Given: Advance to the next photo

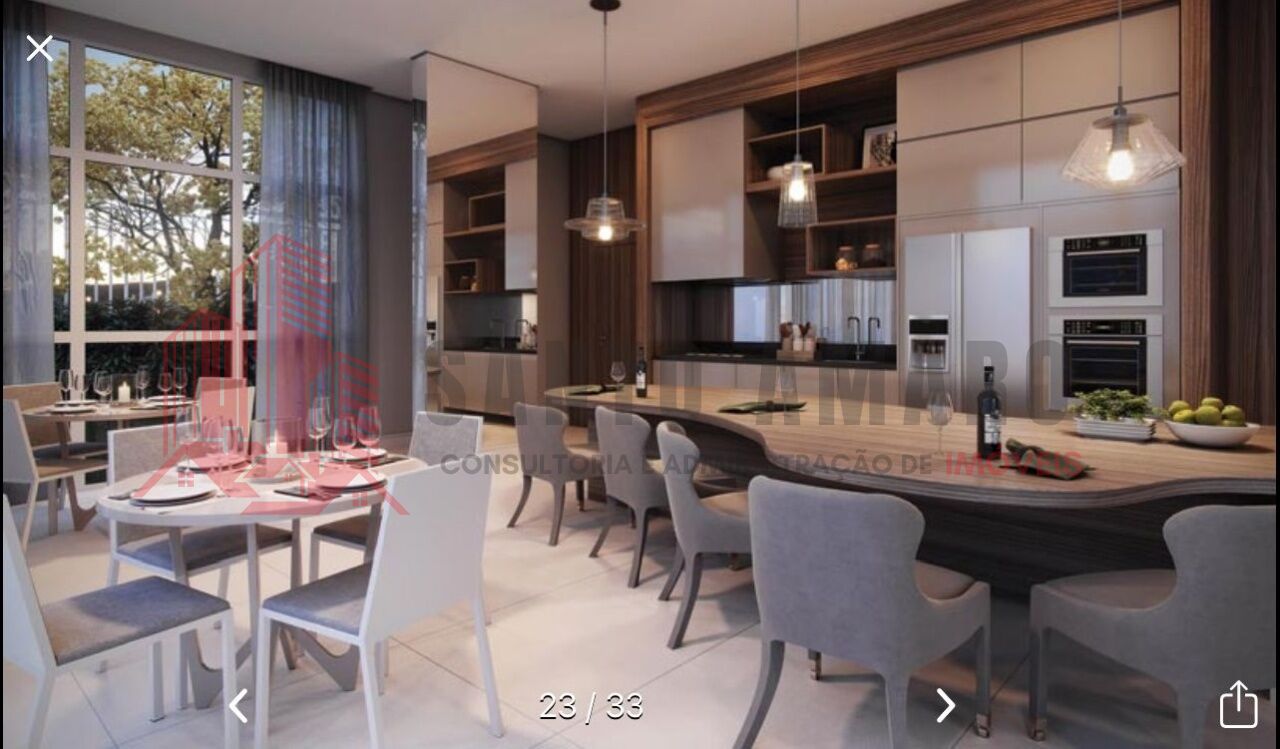Looking at the screenshot, I should click(945, 706).
